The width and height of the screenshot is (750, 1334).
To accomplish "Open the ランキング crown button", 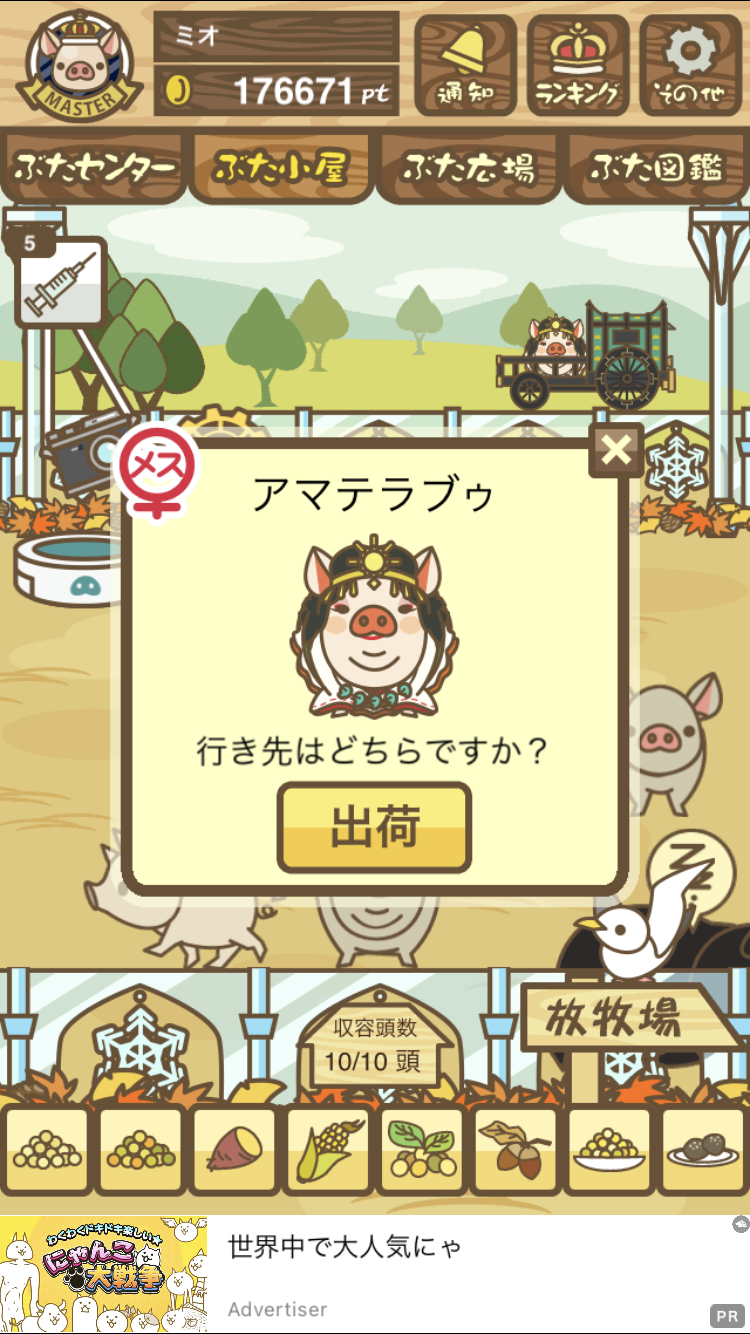I will point(578,65).
